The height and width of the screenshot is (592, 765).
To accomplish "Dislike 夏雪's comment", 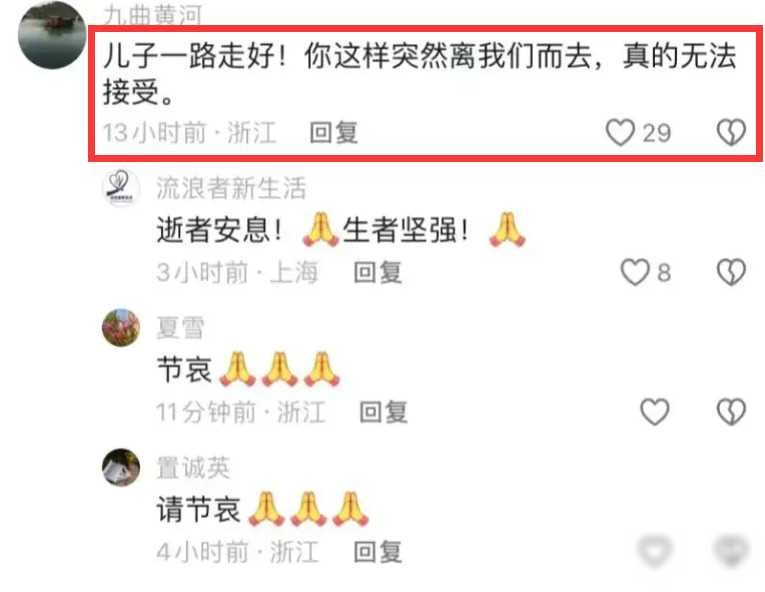I will [x=732, y=411].
